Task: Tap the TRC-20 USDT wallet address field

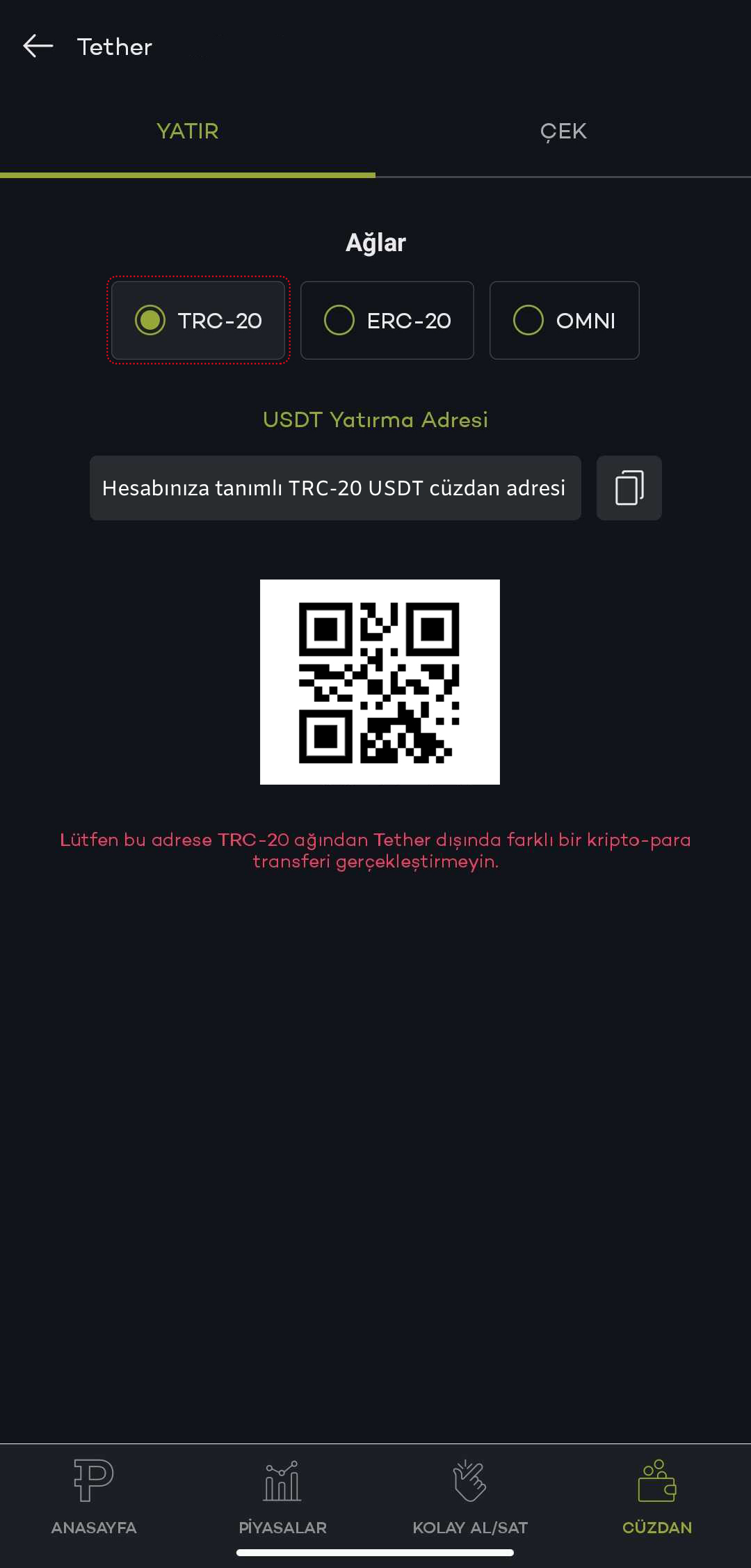Action: [x=335, y=488]
